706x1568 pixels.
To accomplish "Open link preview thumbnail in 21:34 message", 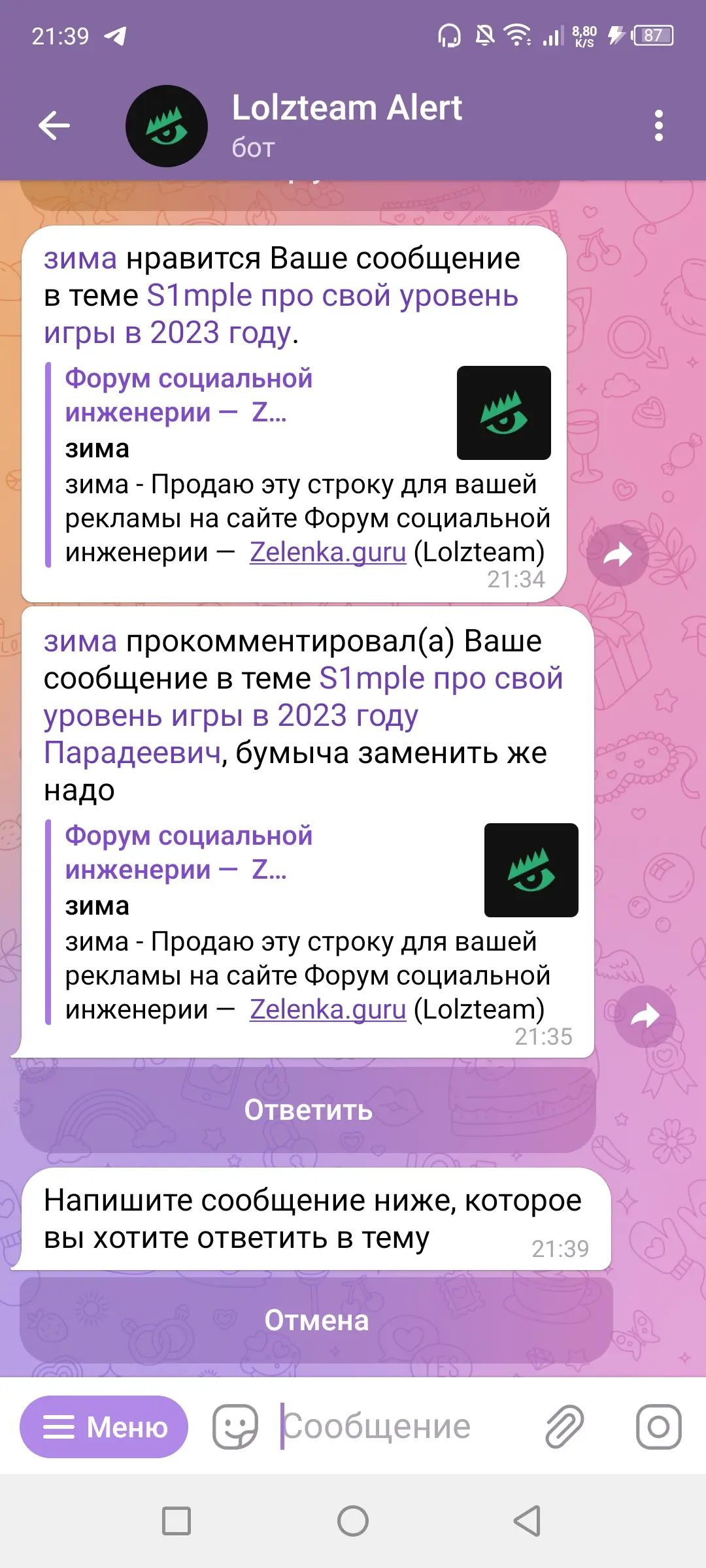I will click(504, 413).
